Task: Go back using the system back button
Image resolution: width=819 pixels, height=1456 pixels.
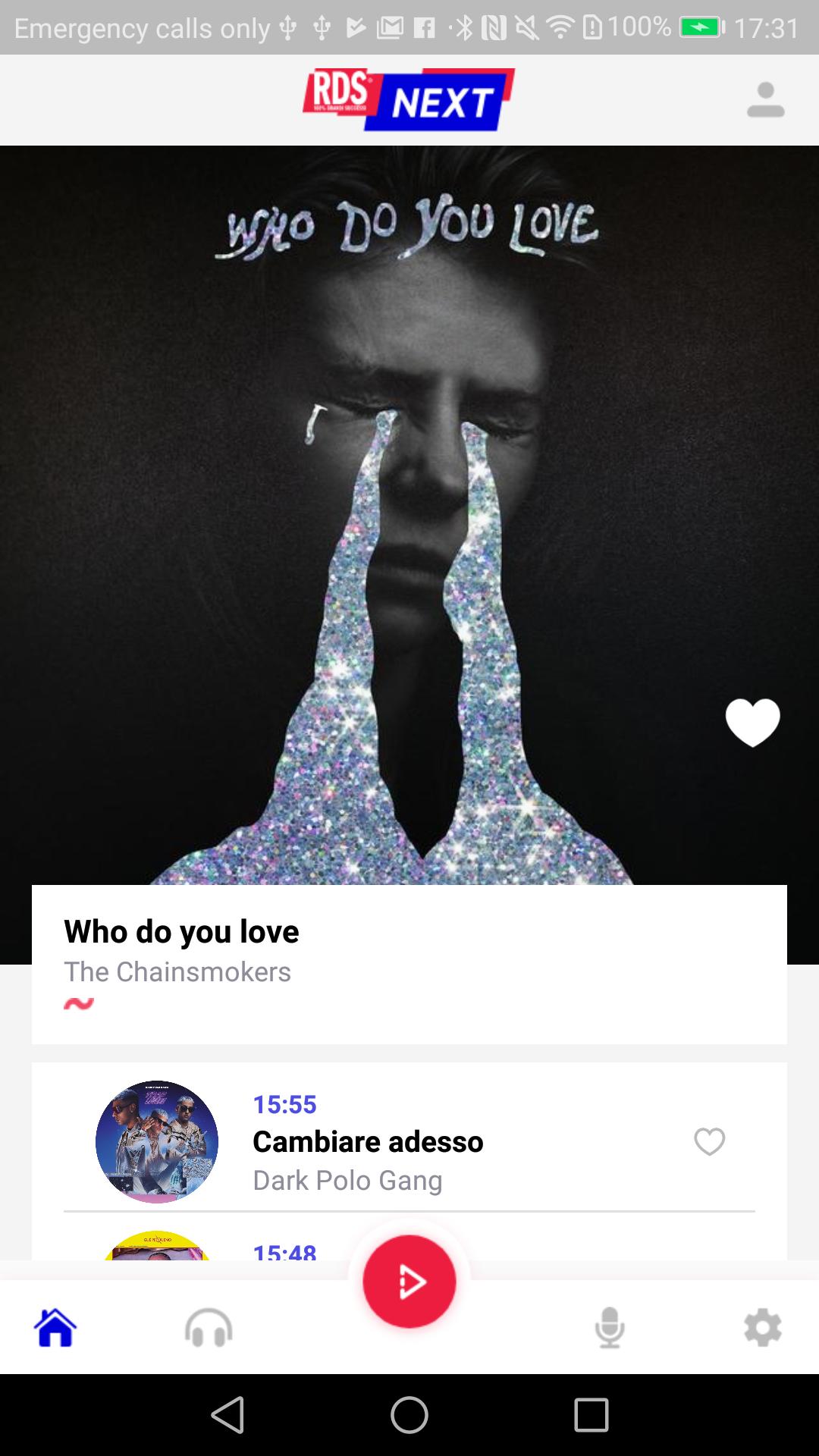Action: (227, 1415)
